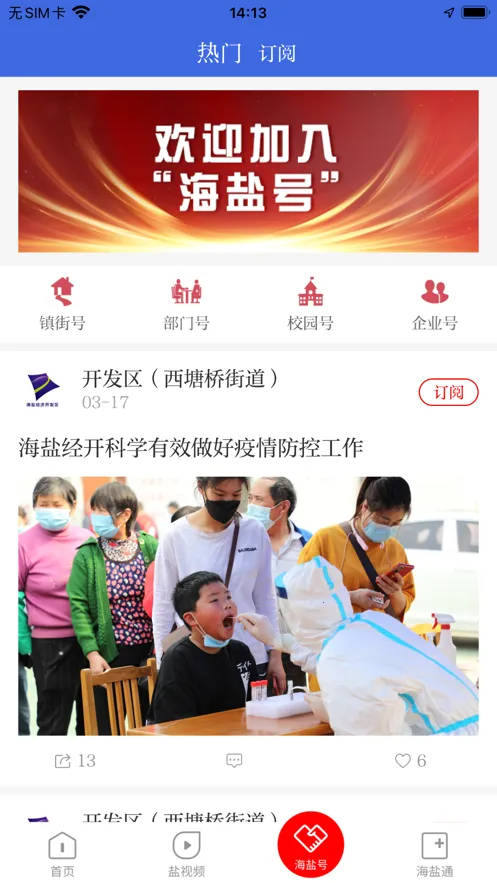
Task: Open the 镇街号 category
Action: (62, 304)
